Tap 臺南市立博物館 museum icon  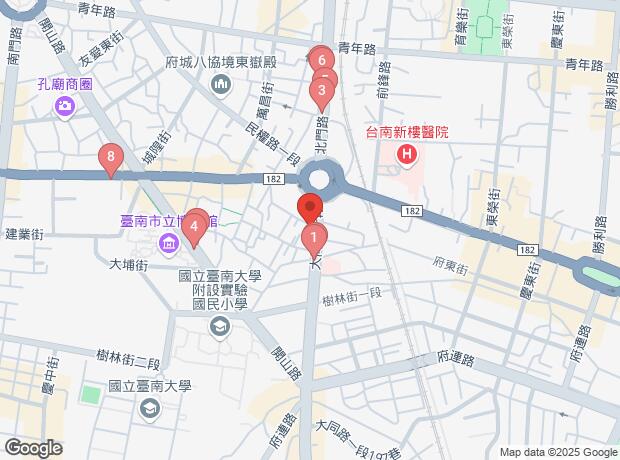[x=168, y=243]
